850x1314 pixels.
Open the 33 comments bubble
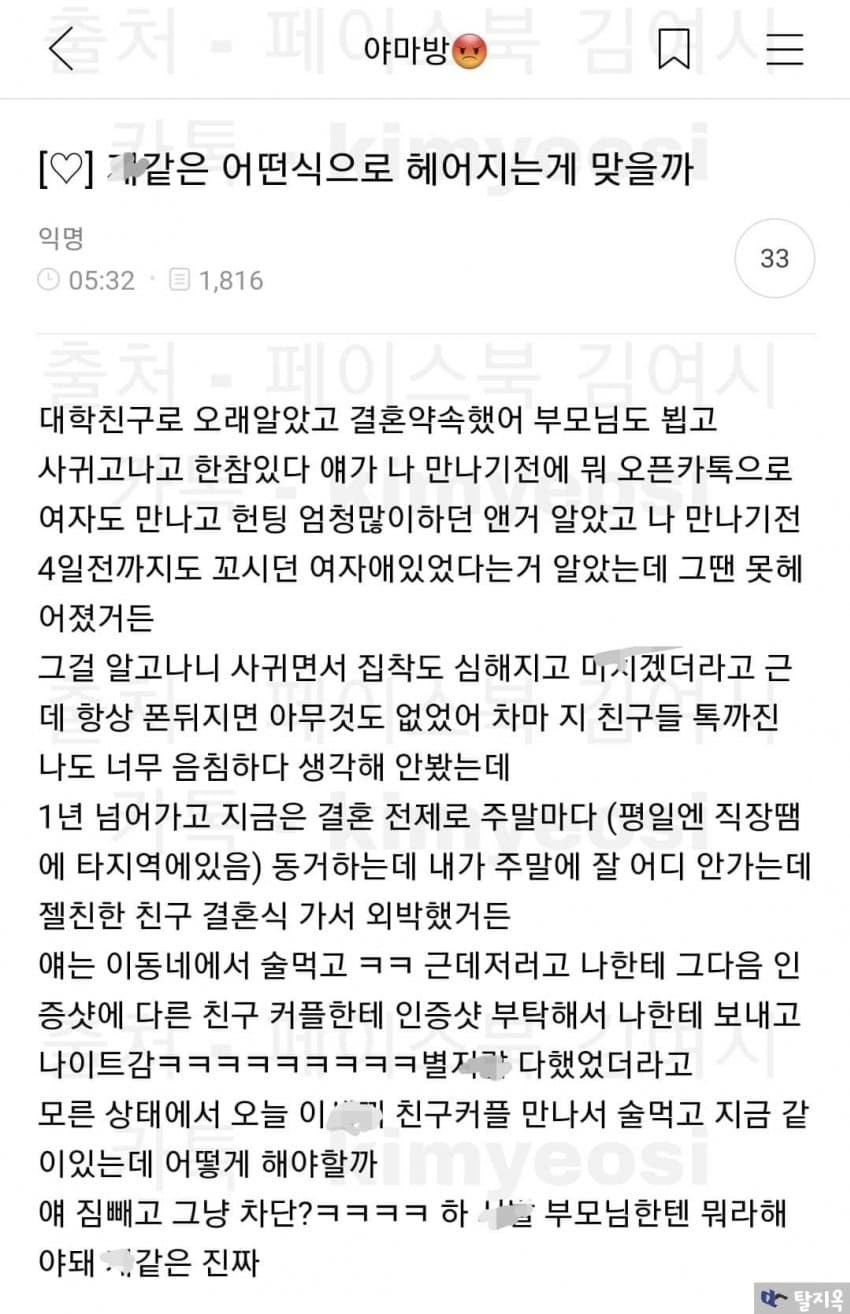[x=775, y=259]
